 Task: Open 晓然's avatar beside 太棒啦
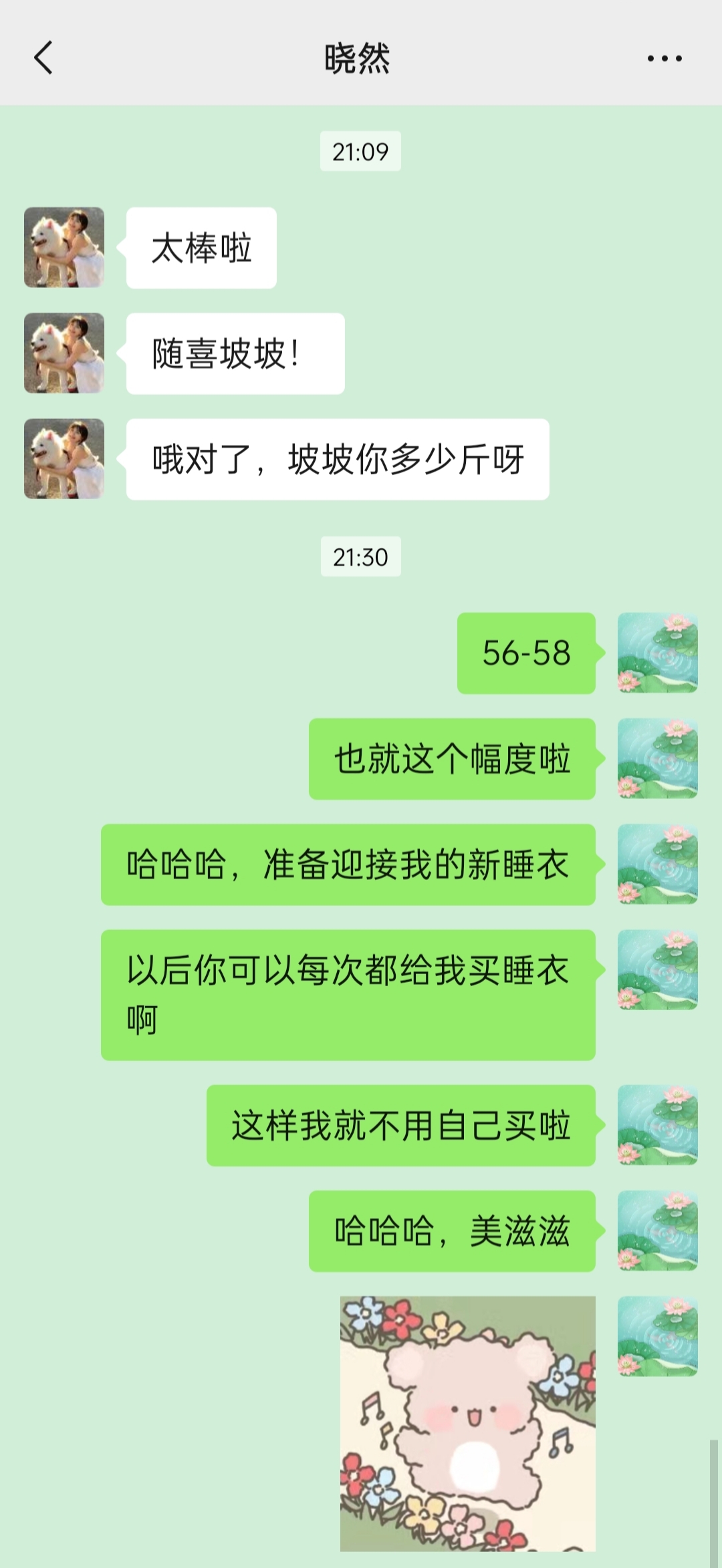pos(64,247)
